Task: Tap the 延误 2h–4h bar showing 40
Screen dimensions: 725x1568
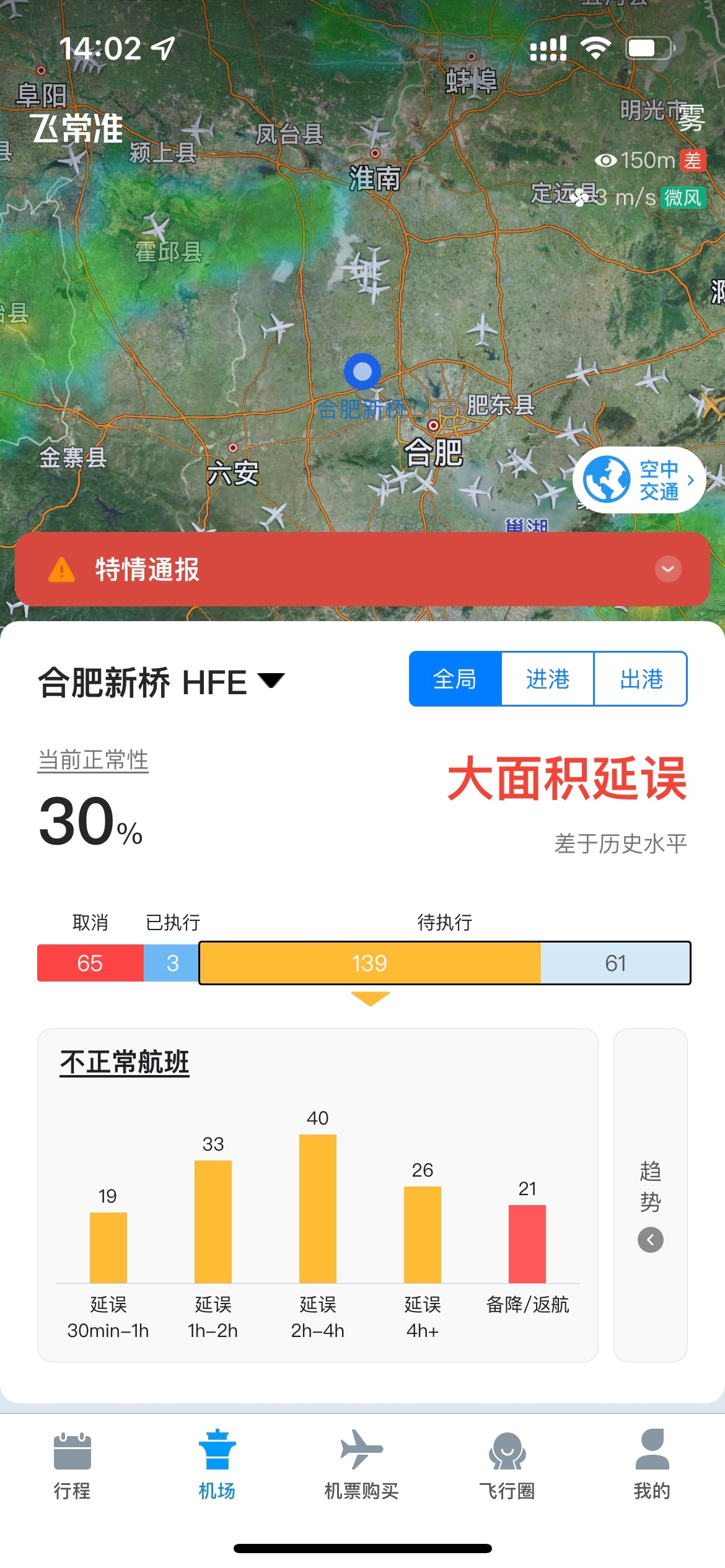Action: [x=317, y=1208]
